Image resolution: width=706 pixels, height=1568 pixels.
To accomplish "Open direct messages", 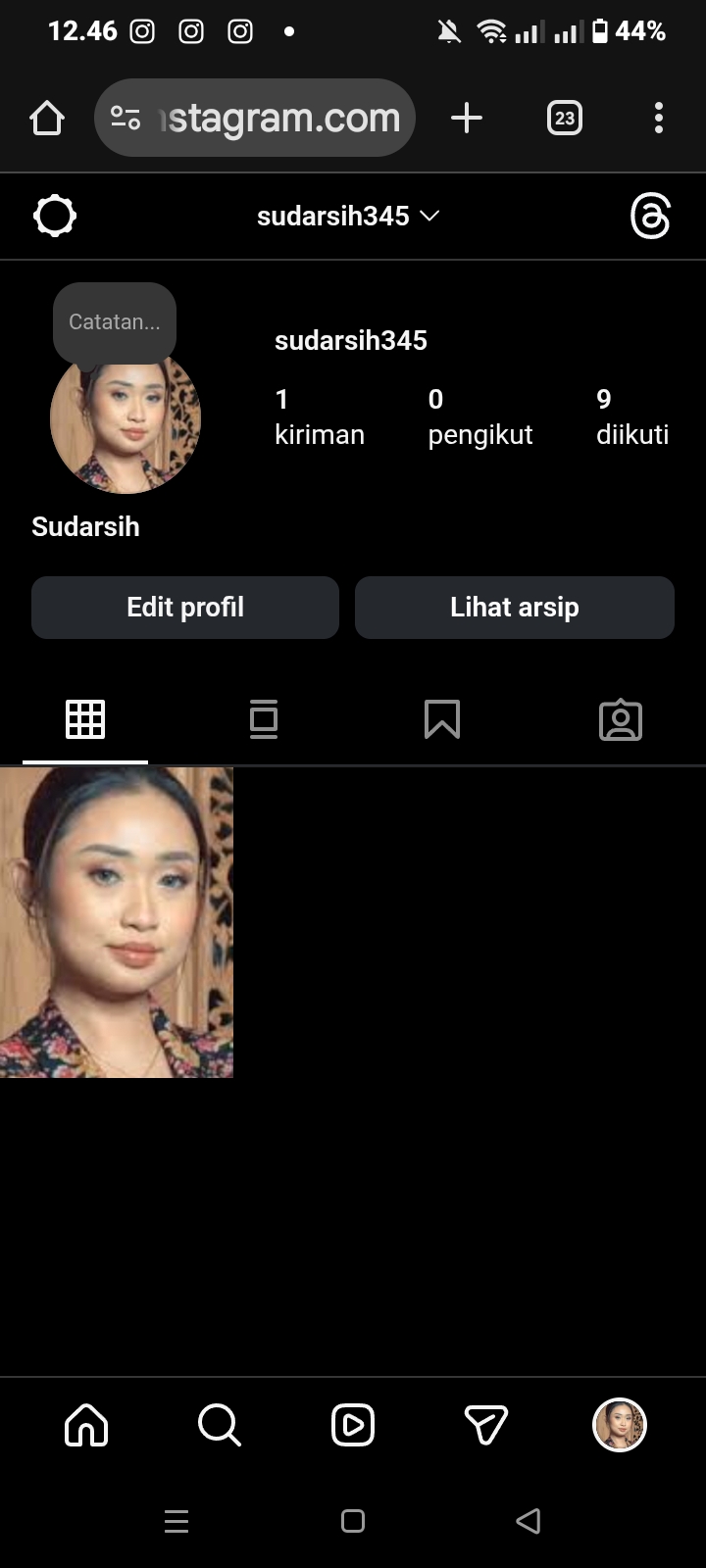I will tap(485, 1425).
